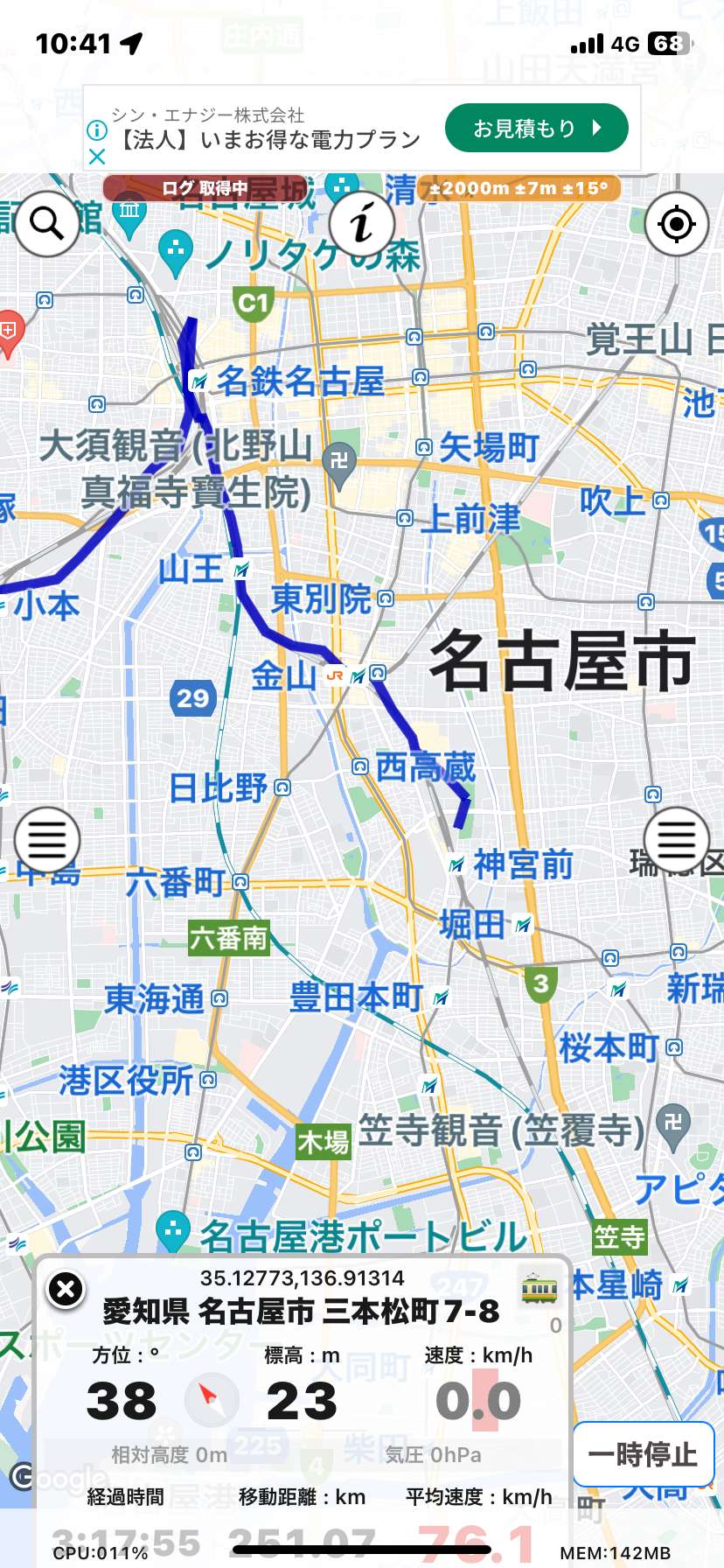
Task: Tap the compass heading indicator
Action: click(211, 1400)
